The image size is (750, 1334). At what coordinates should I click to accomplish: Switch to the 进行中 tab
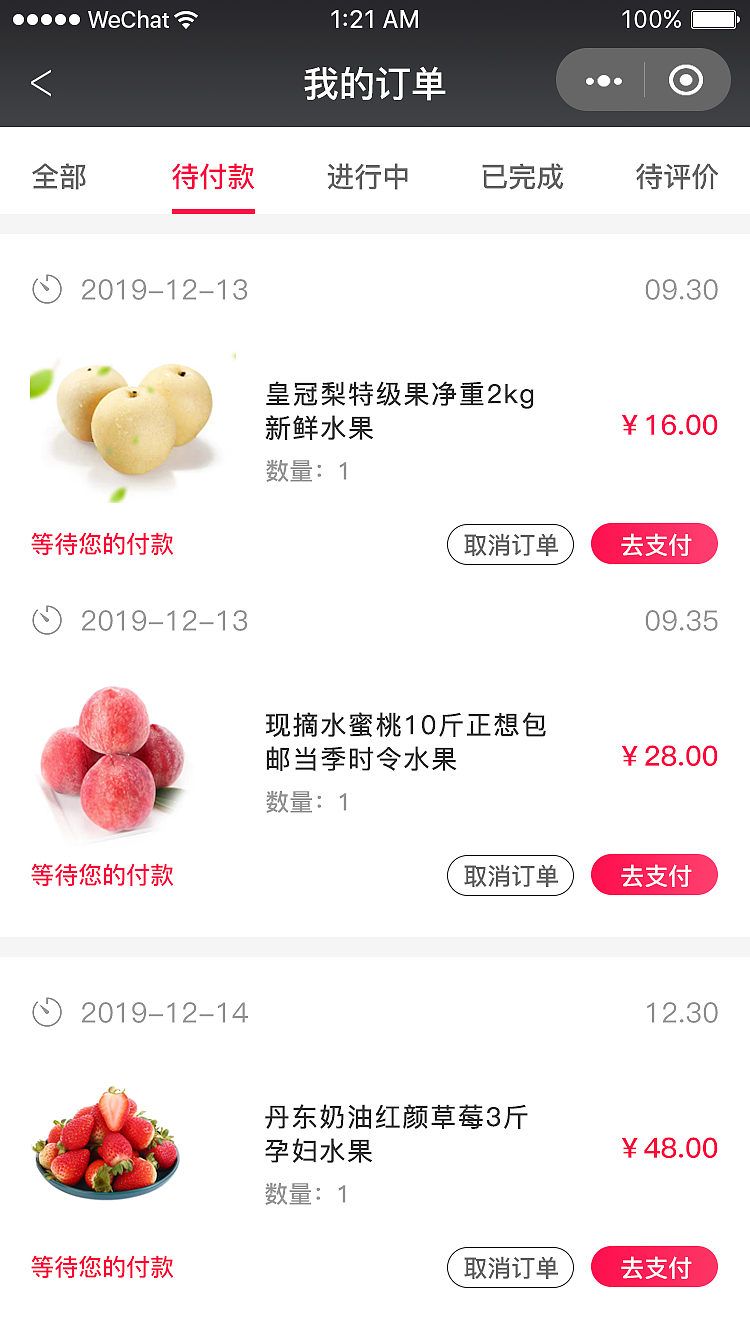click(368, 177)
